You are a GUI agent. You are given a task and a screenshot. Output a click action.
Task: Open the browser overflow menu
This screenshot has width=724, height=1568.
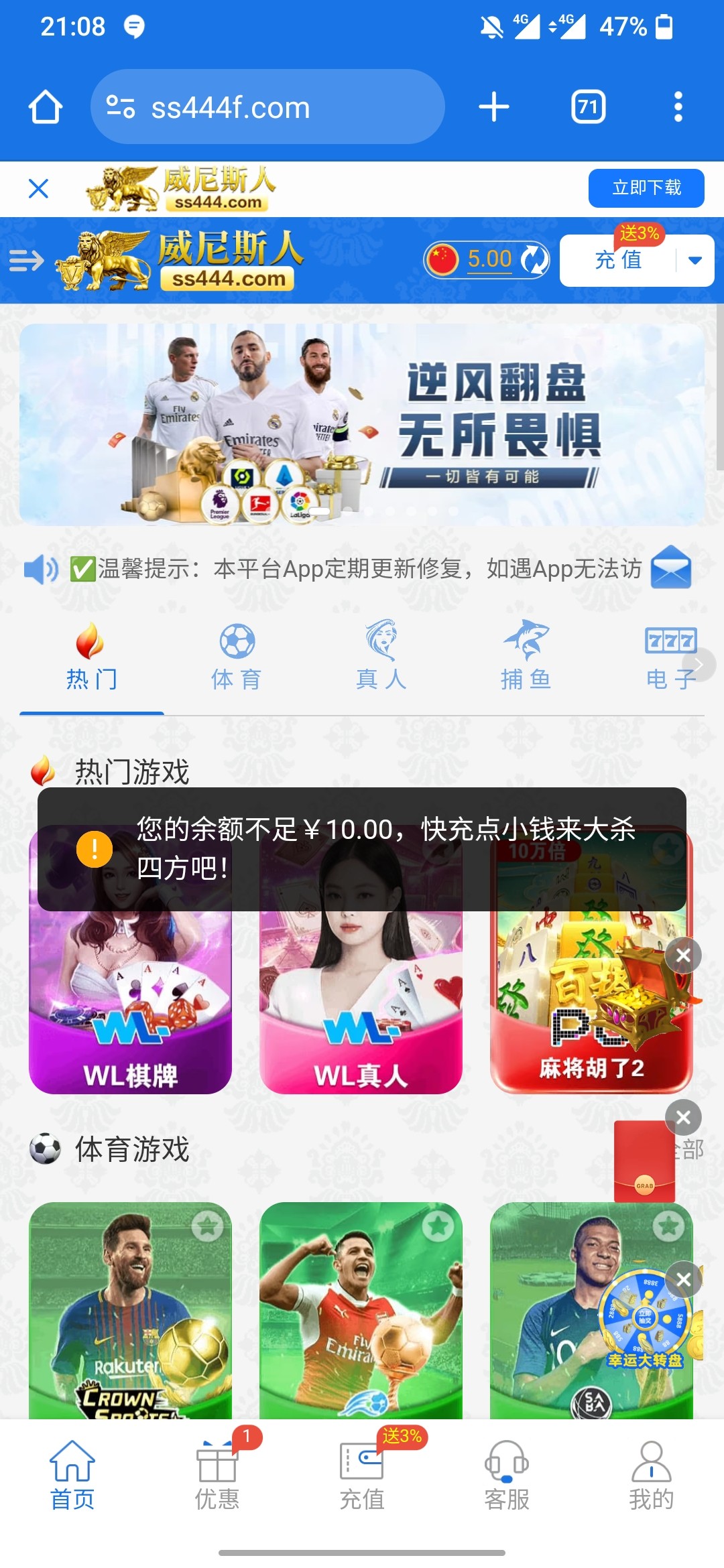[x=678, y=107]
